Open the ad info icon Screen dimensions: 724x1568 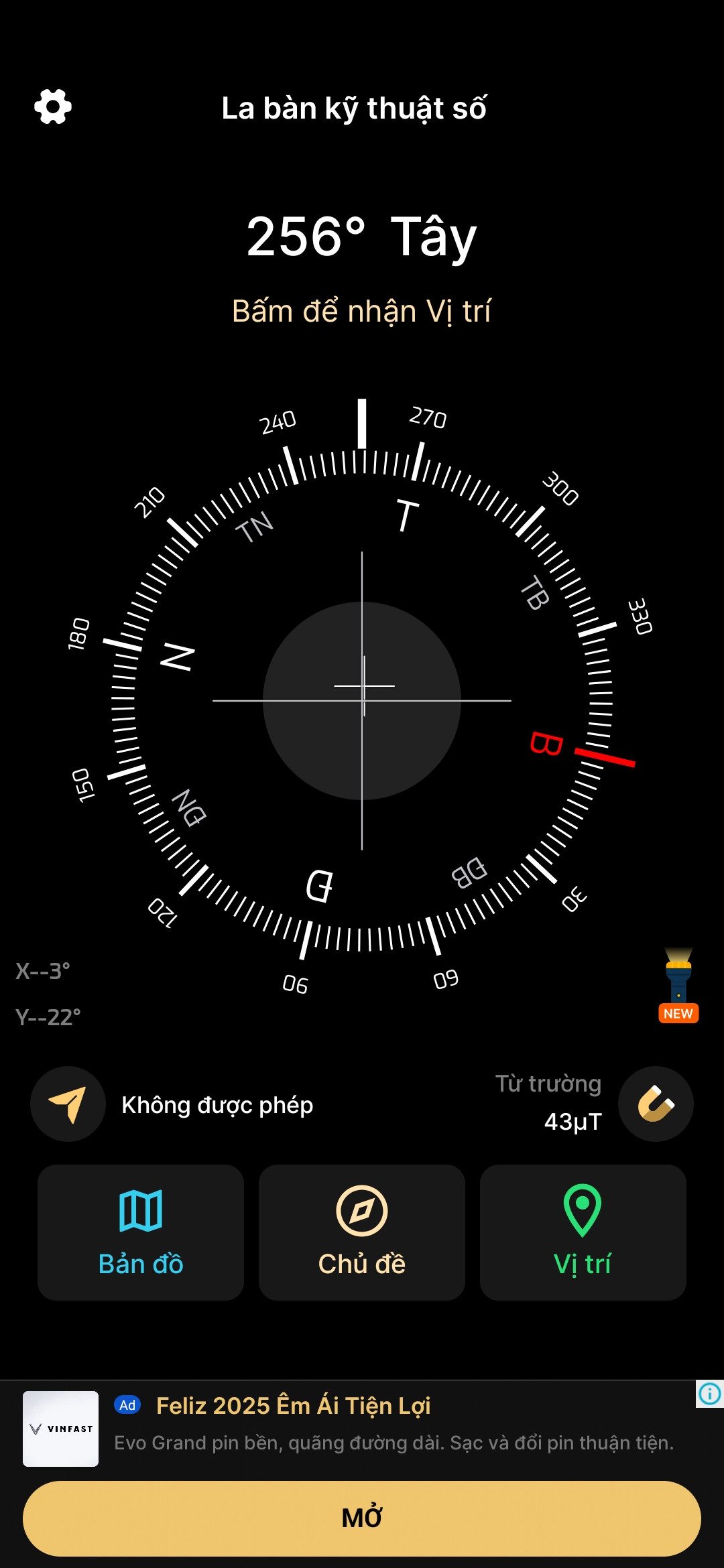(709, 1394)
